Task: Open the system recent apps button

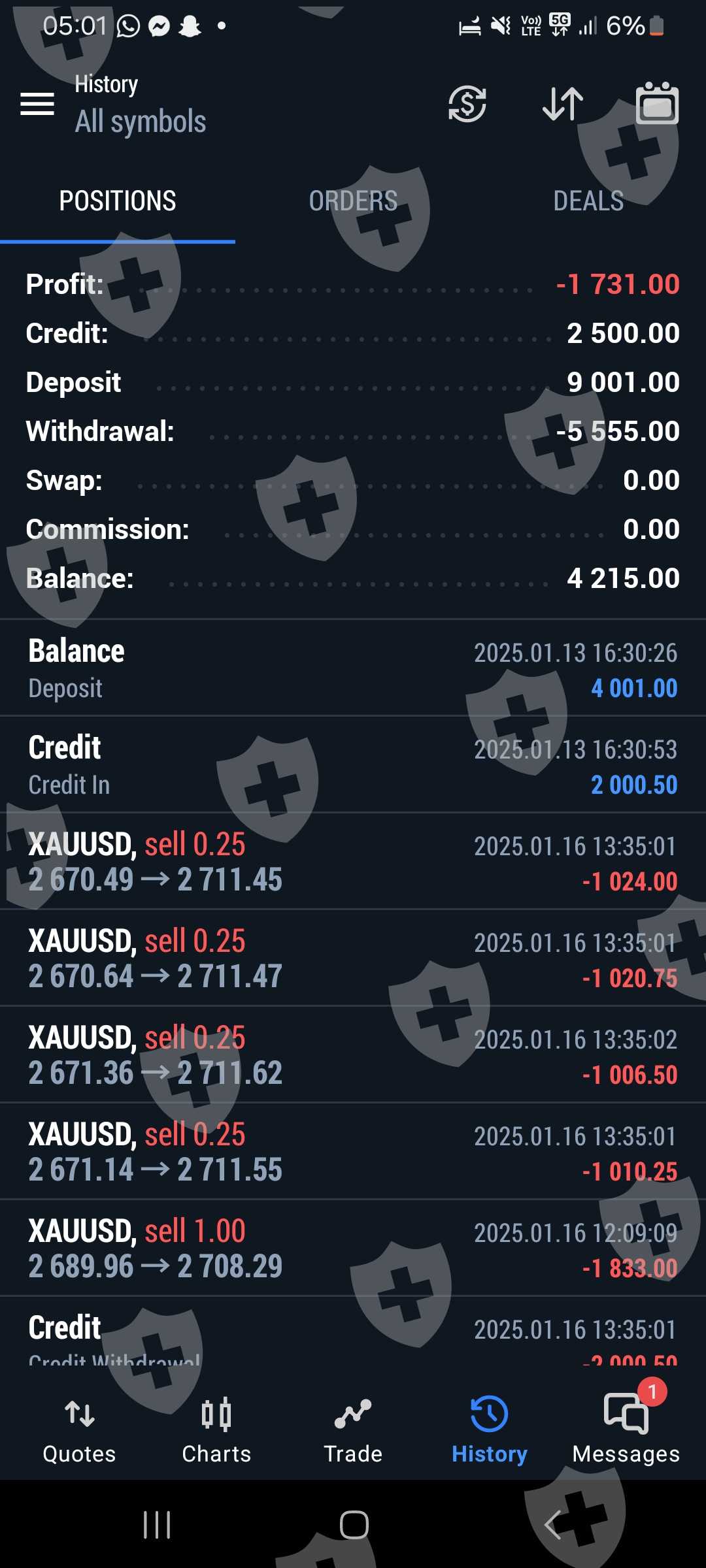Action: click(157, 1525)
